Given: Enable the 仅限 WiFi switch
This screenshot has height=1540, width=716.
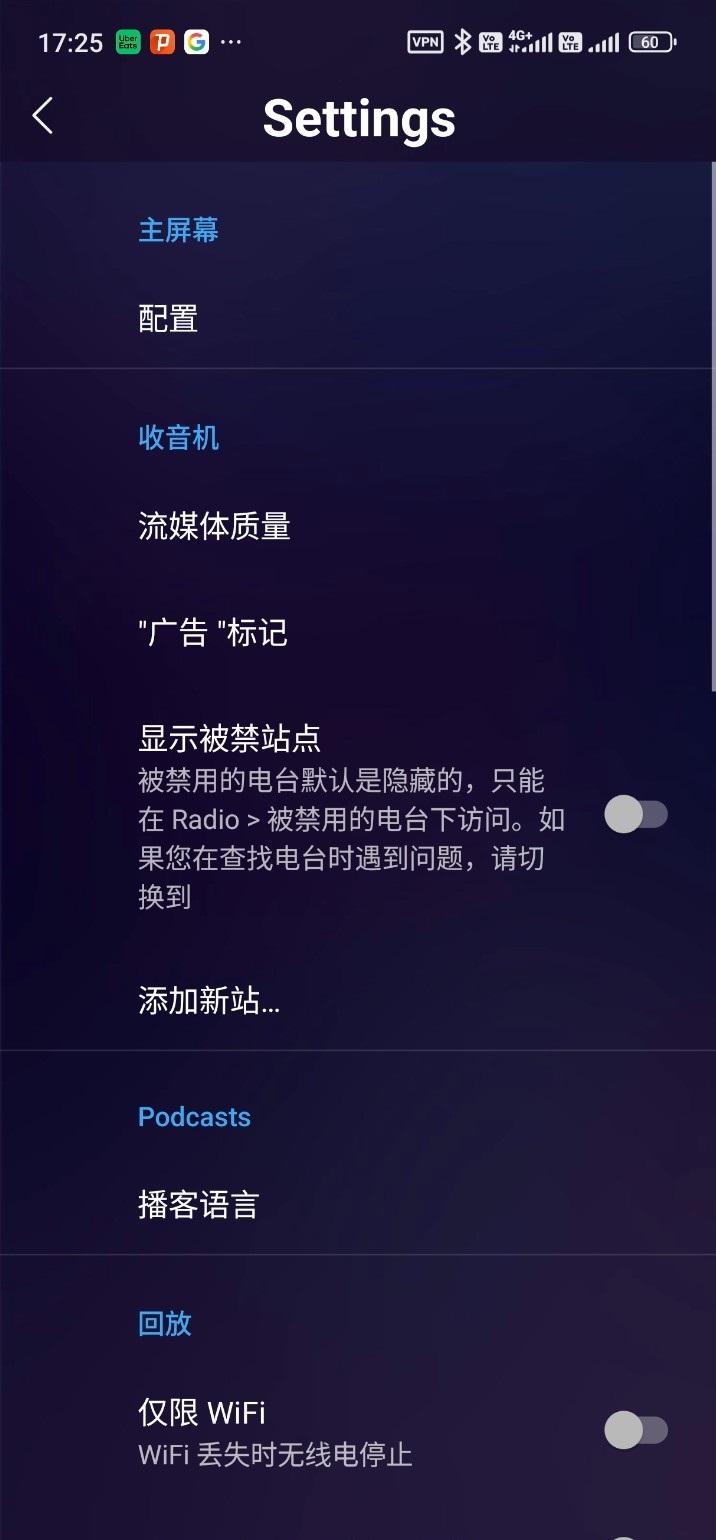Looking at the screenshot, I should pyautogui.click(x=636, y=1430).
